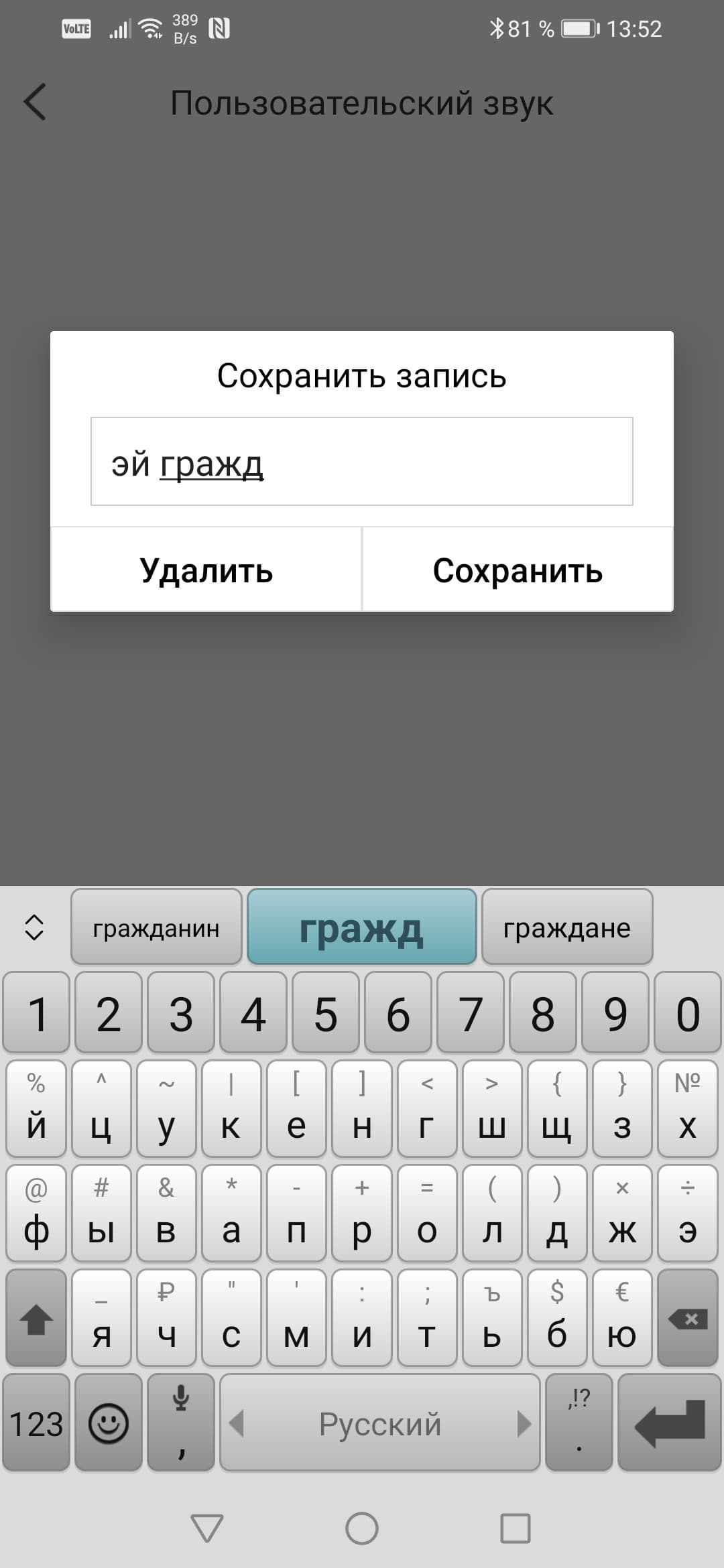This screenshot has width=724, height=1568.
Task: Choose the suggestion граждане
Action: (566, 928)
